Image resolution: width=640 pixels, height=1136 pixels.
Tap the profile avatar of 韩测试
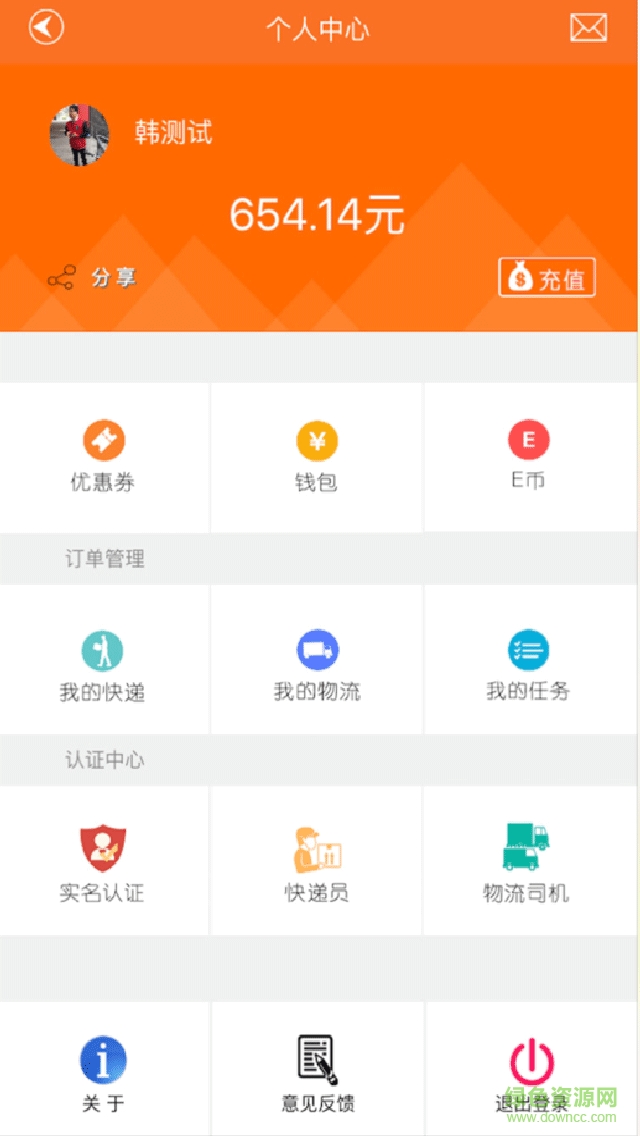79,135
